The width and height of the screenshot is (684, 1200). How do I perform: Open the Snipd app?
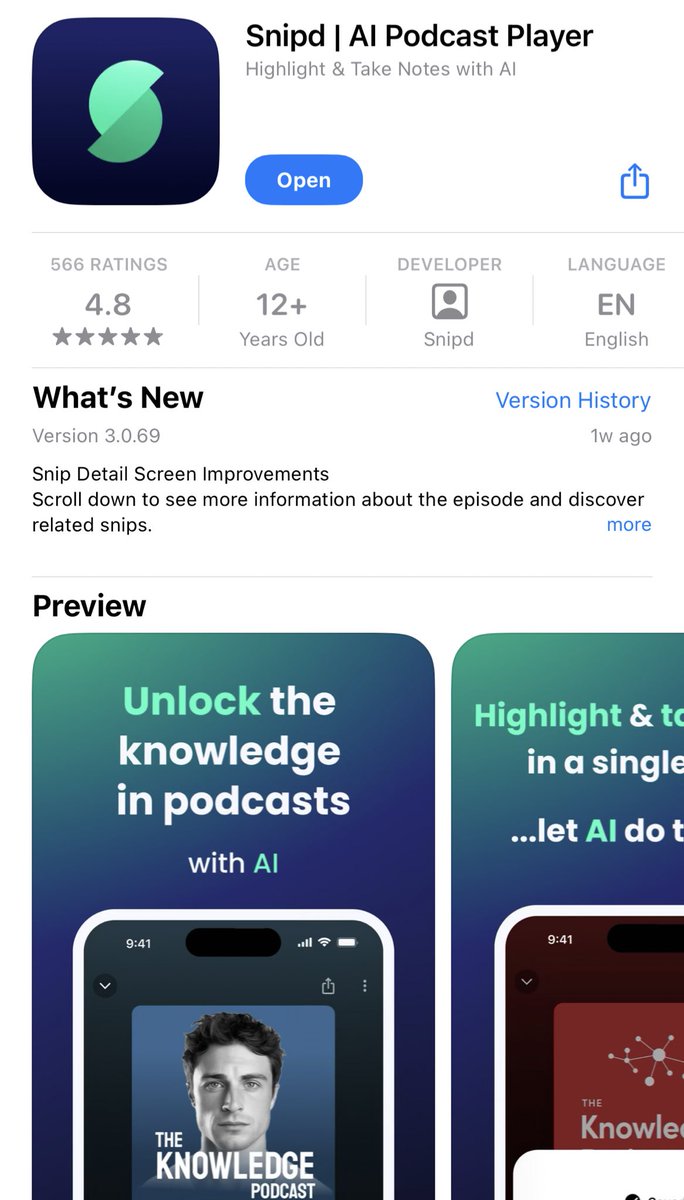point(303,180)
